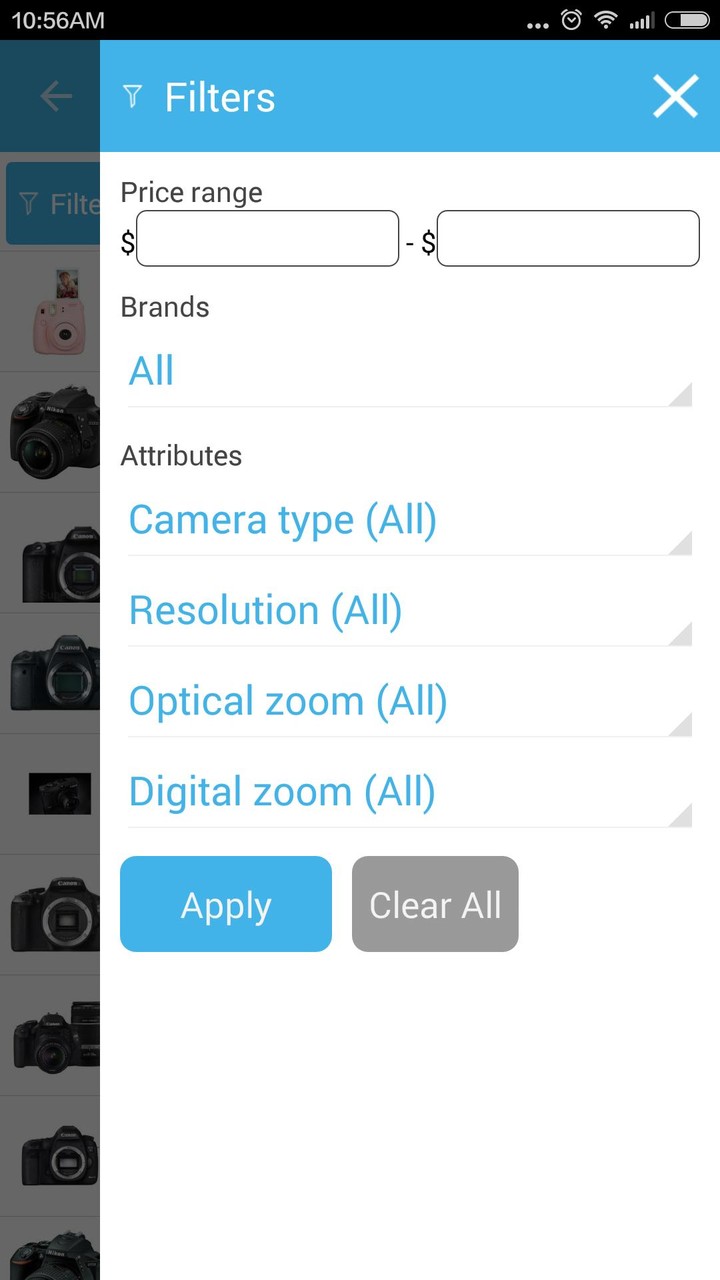Tap the signal strength bars icon

(x=641, y=19)
